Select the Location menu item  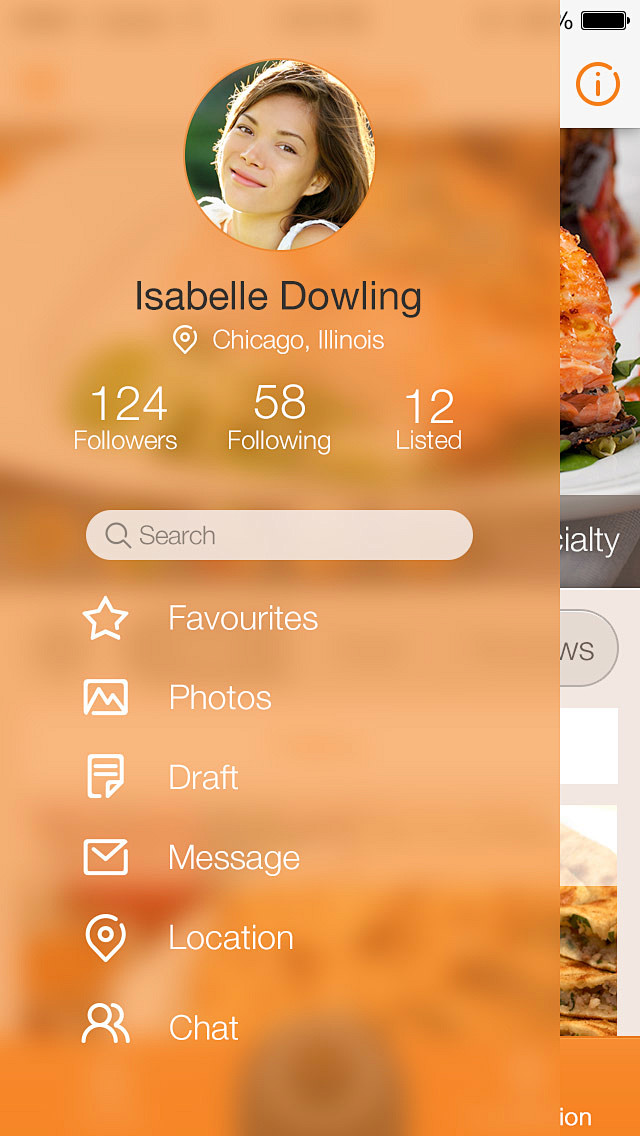[190, 937]
